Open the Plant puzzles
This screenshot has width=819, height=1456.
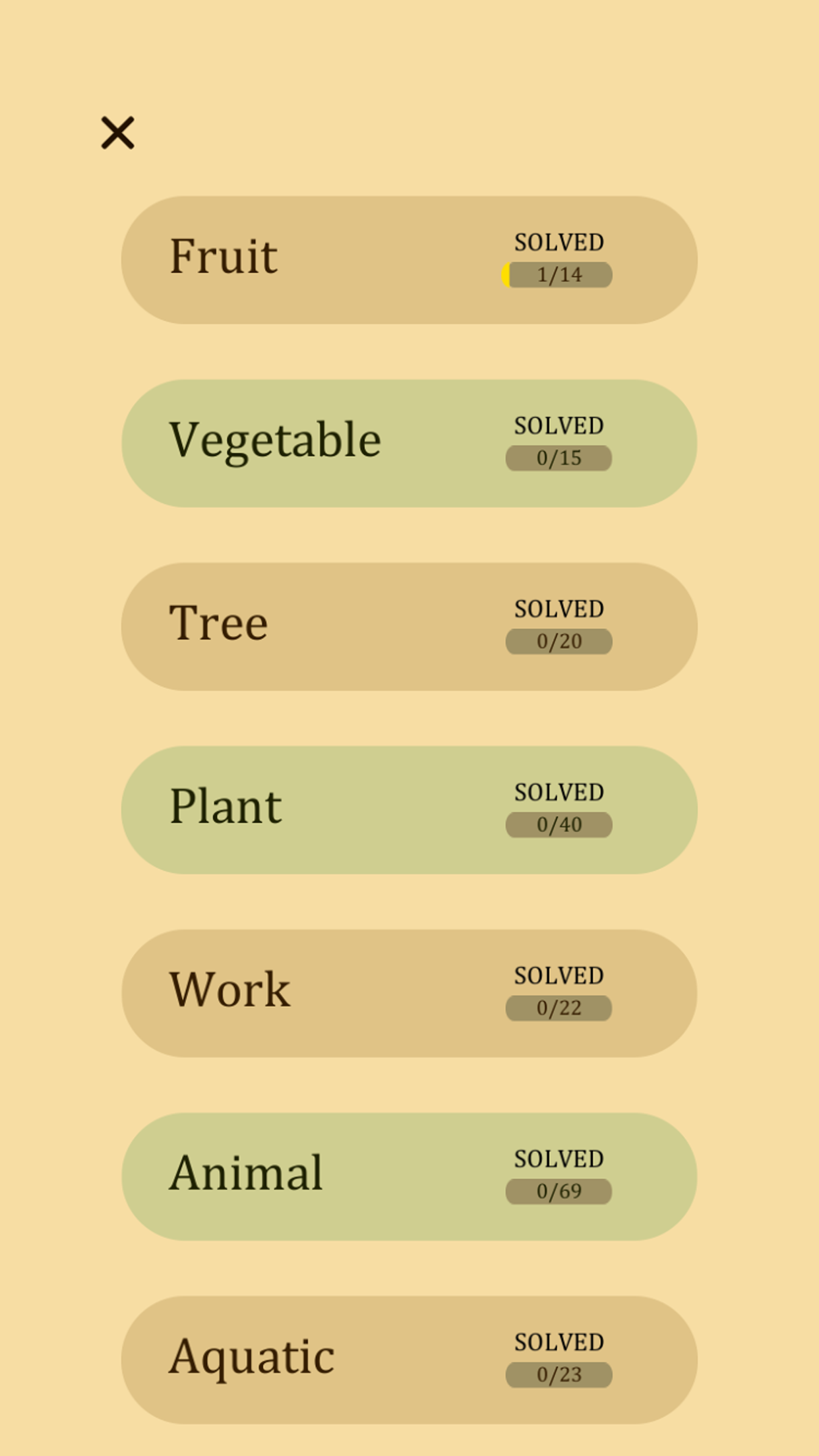point(409,810)
